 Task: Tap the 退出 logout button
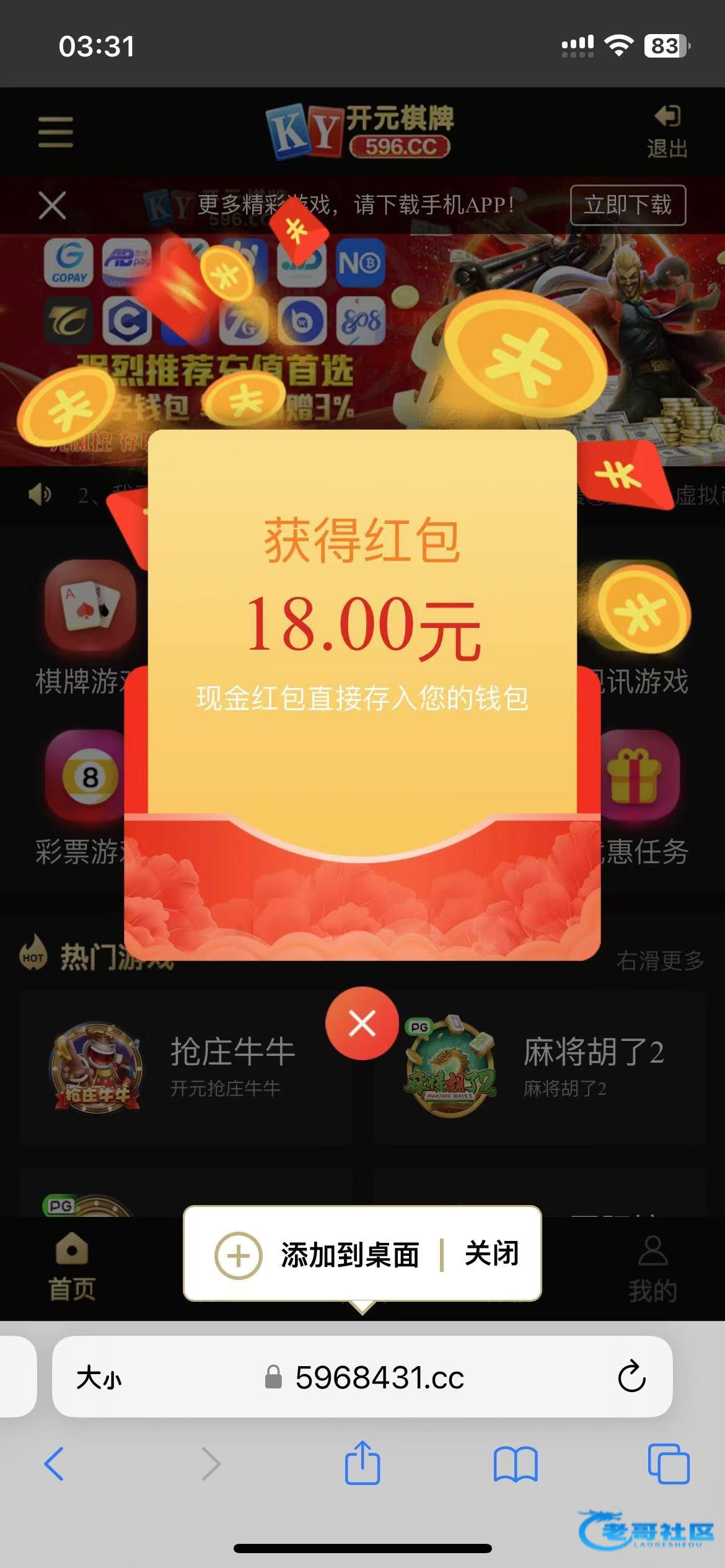pos(667,132)
